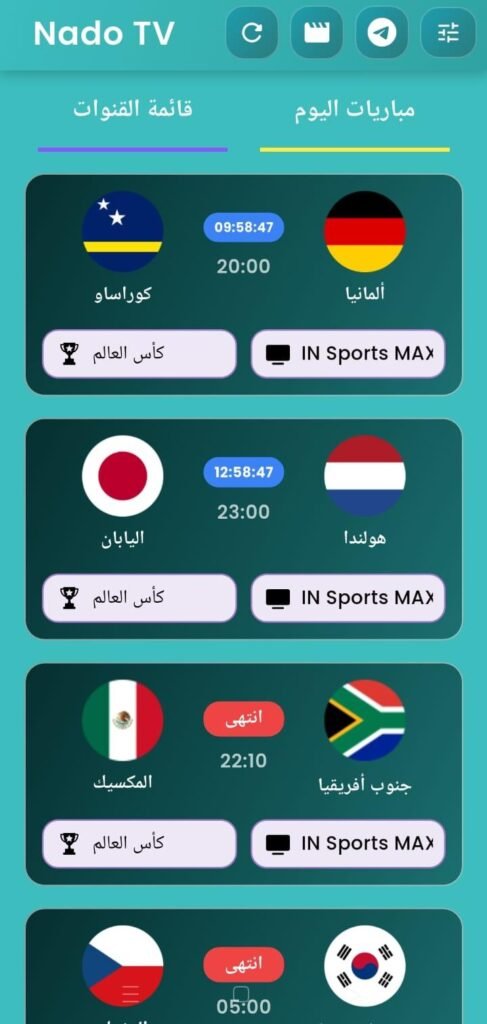
Task: Open the جنوب أفريقيا vs المكسيك match card
Action: tap(244, 775)
